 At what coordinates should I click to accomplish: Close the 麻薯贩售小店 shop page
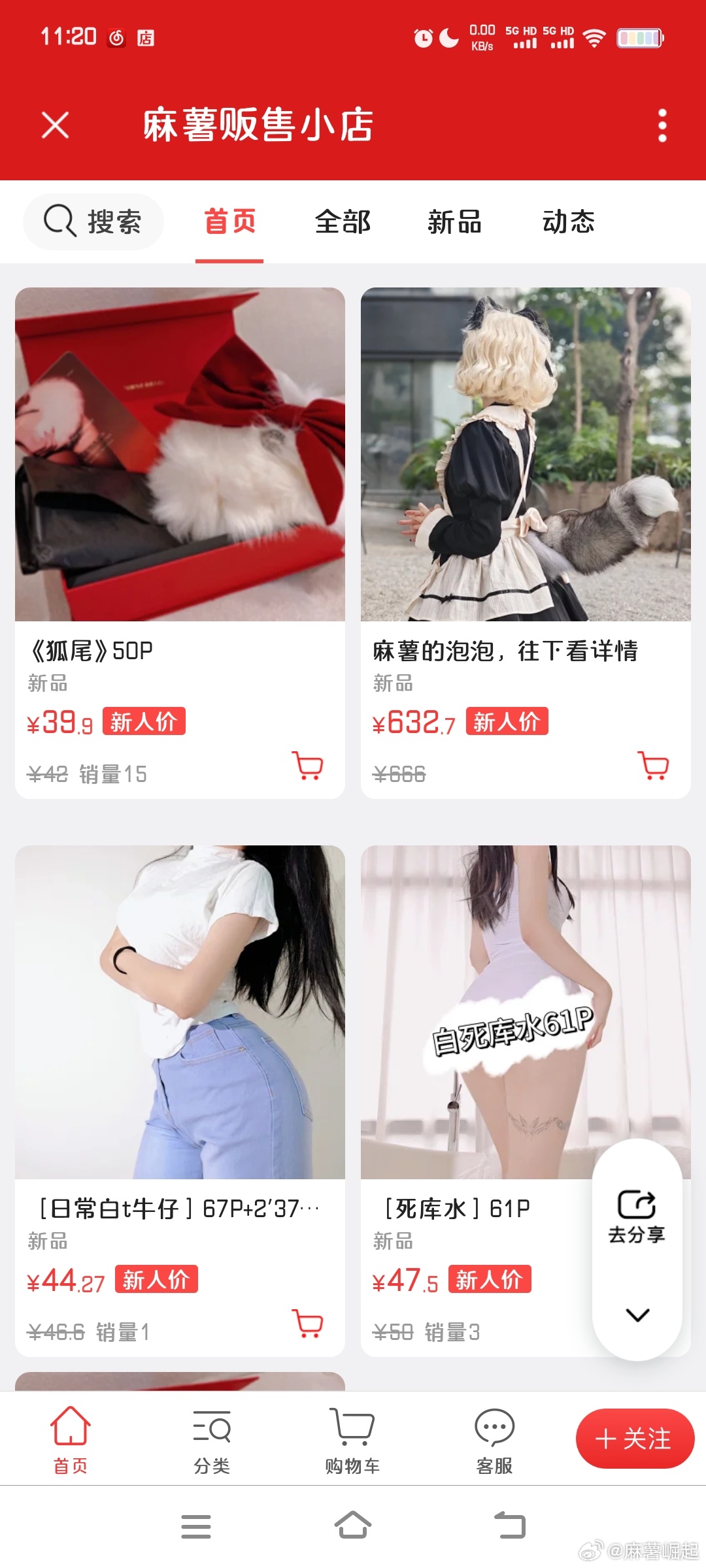coord(55,125)
